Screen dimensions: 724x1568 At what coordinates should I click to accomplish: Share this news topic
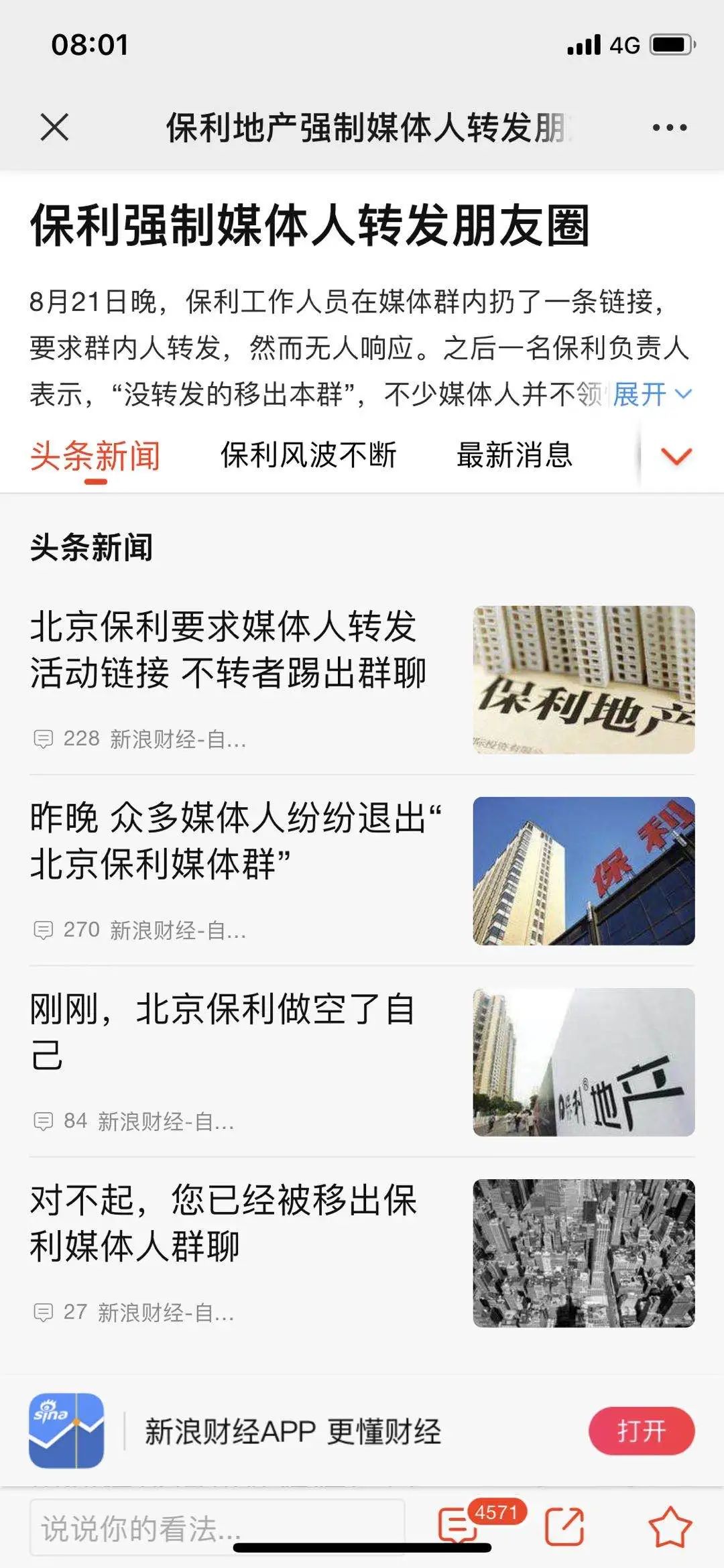point(564,1526)
